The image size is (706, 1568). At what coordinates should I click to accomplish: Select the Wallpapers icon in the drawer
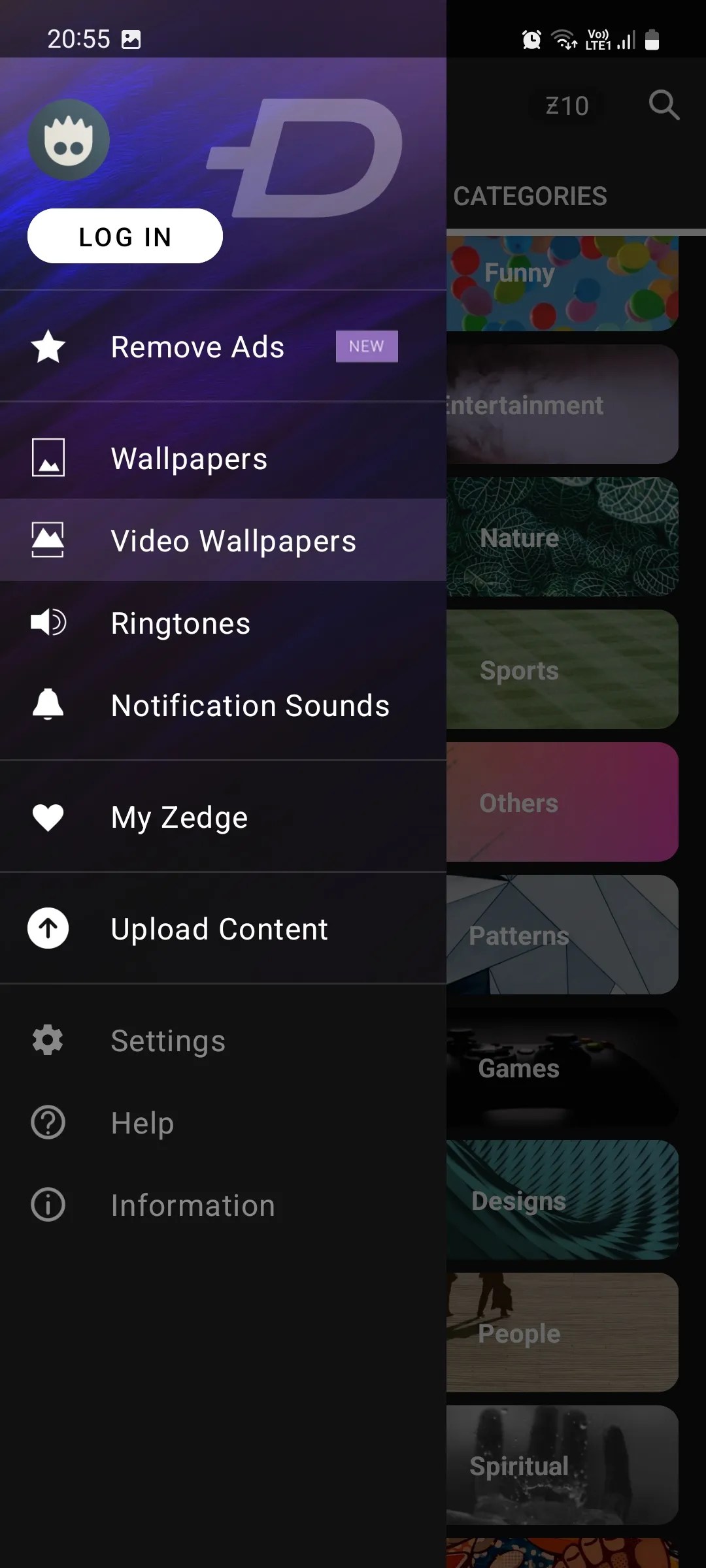click(x=47, y=458)
